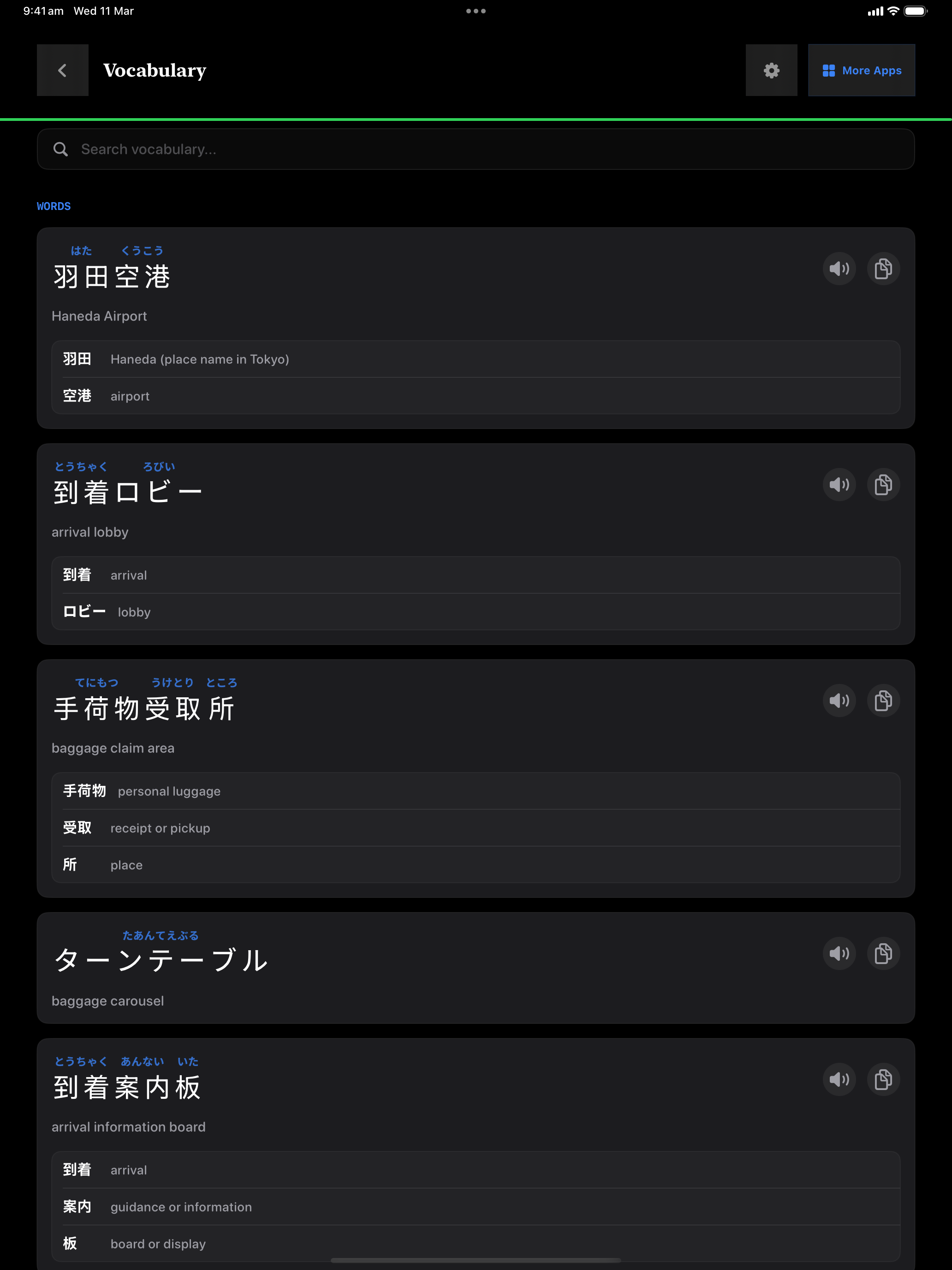Copy the baggage claim vocabulary entry
This screenshot has height=1270, width=952.
tap(883, 701)
